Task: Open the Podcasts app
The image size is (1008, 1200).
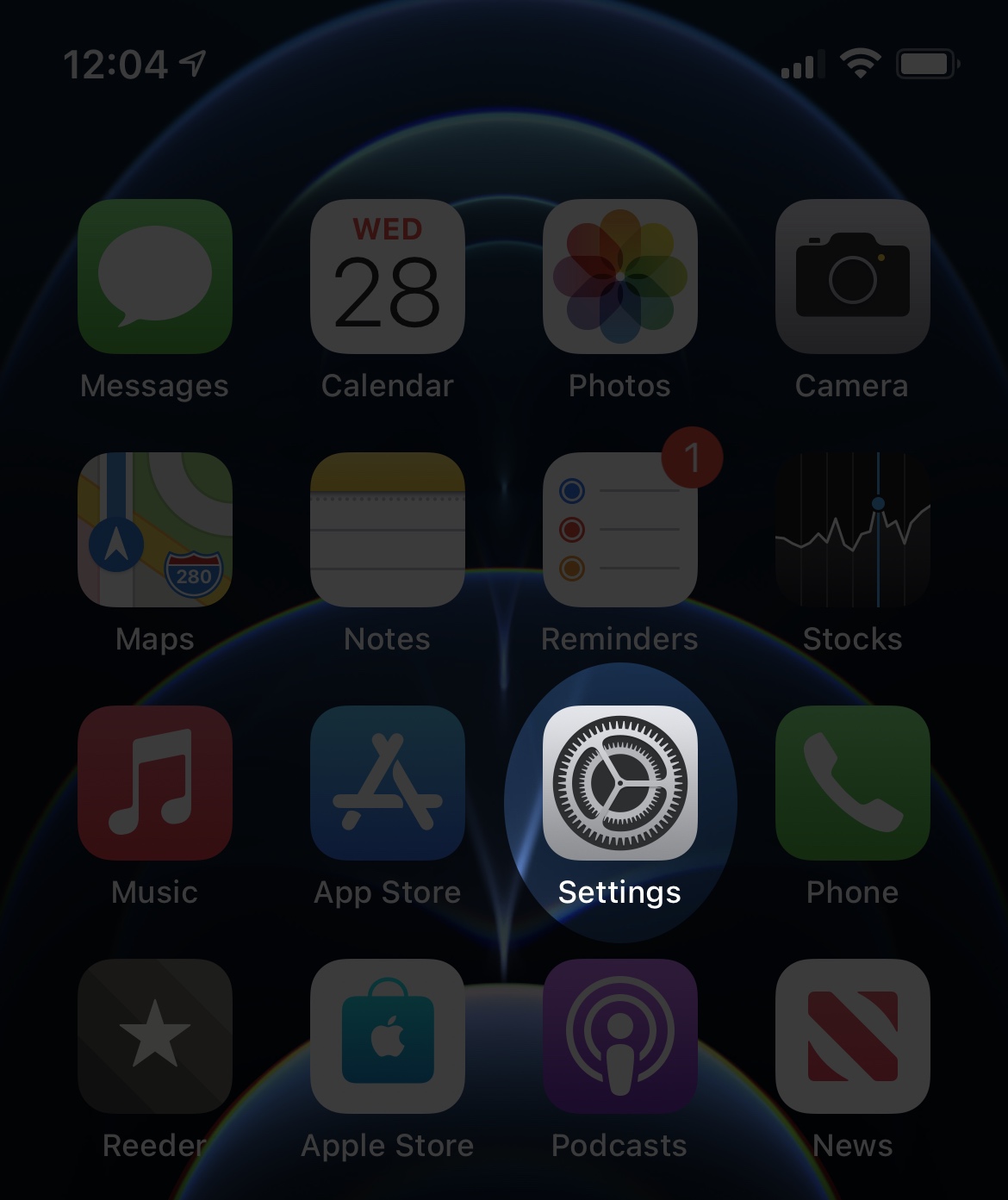Action: (619, 1035)
